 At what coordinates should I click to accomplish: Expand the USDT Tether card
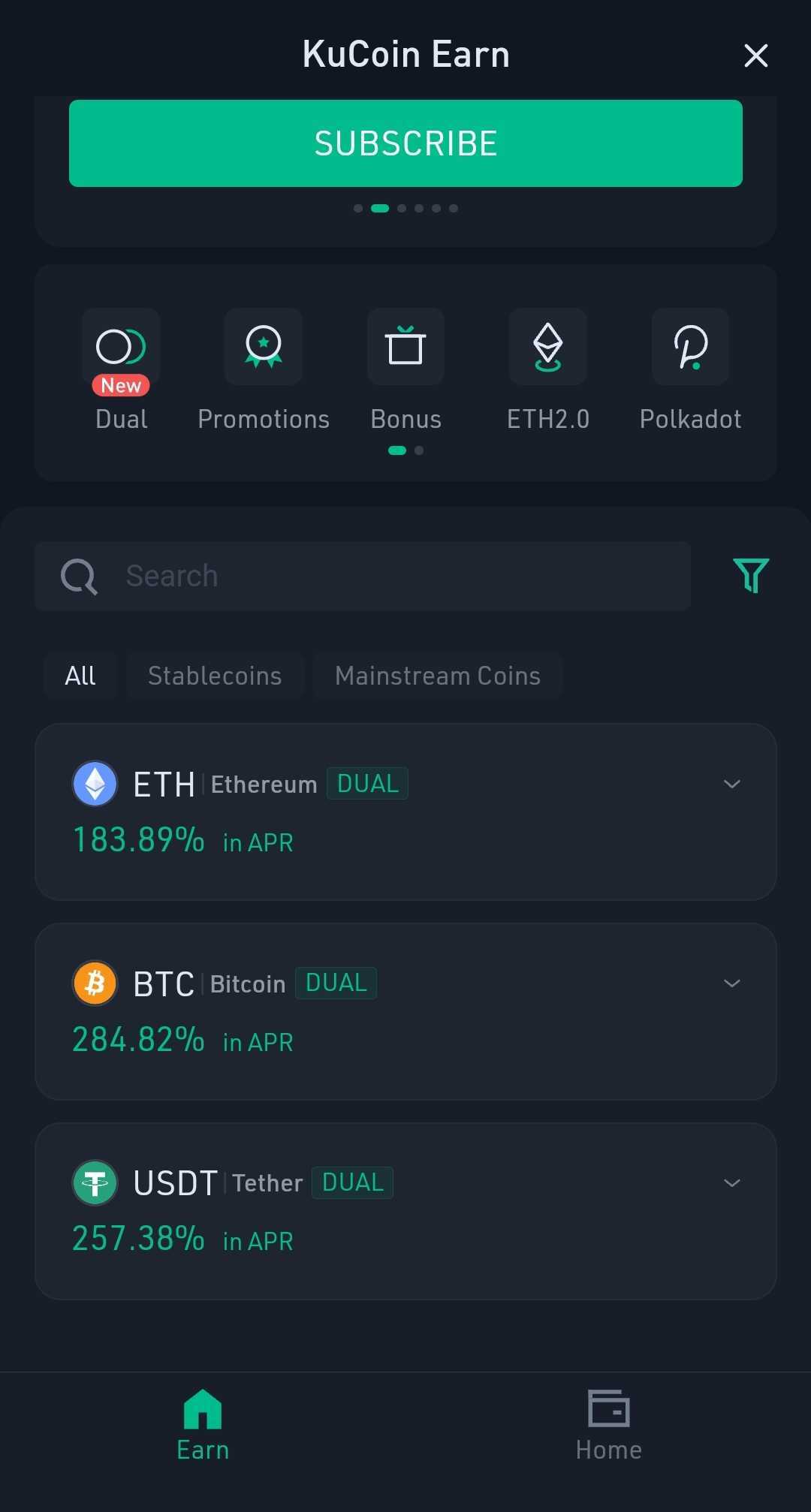click(731, 1183)
